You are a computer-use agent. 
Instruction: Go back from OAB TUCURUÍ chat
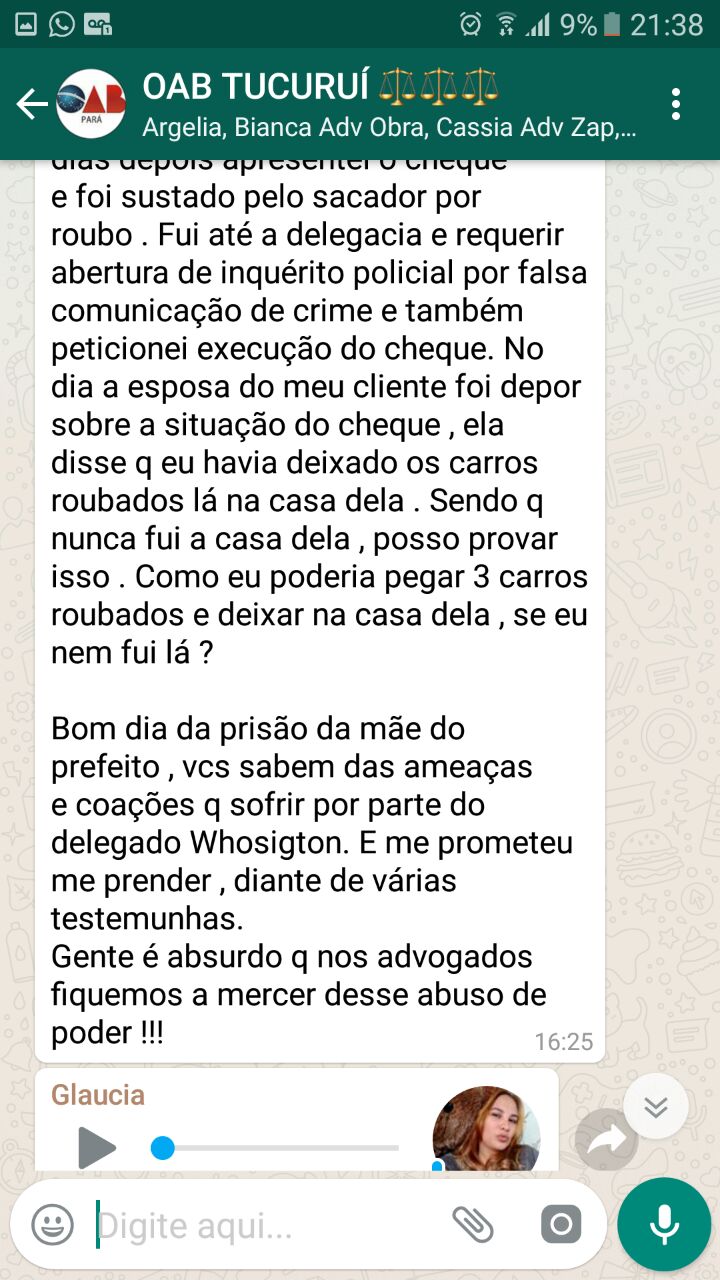coord(32,104)
